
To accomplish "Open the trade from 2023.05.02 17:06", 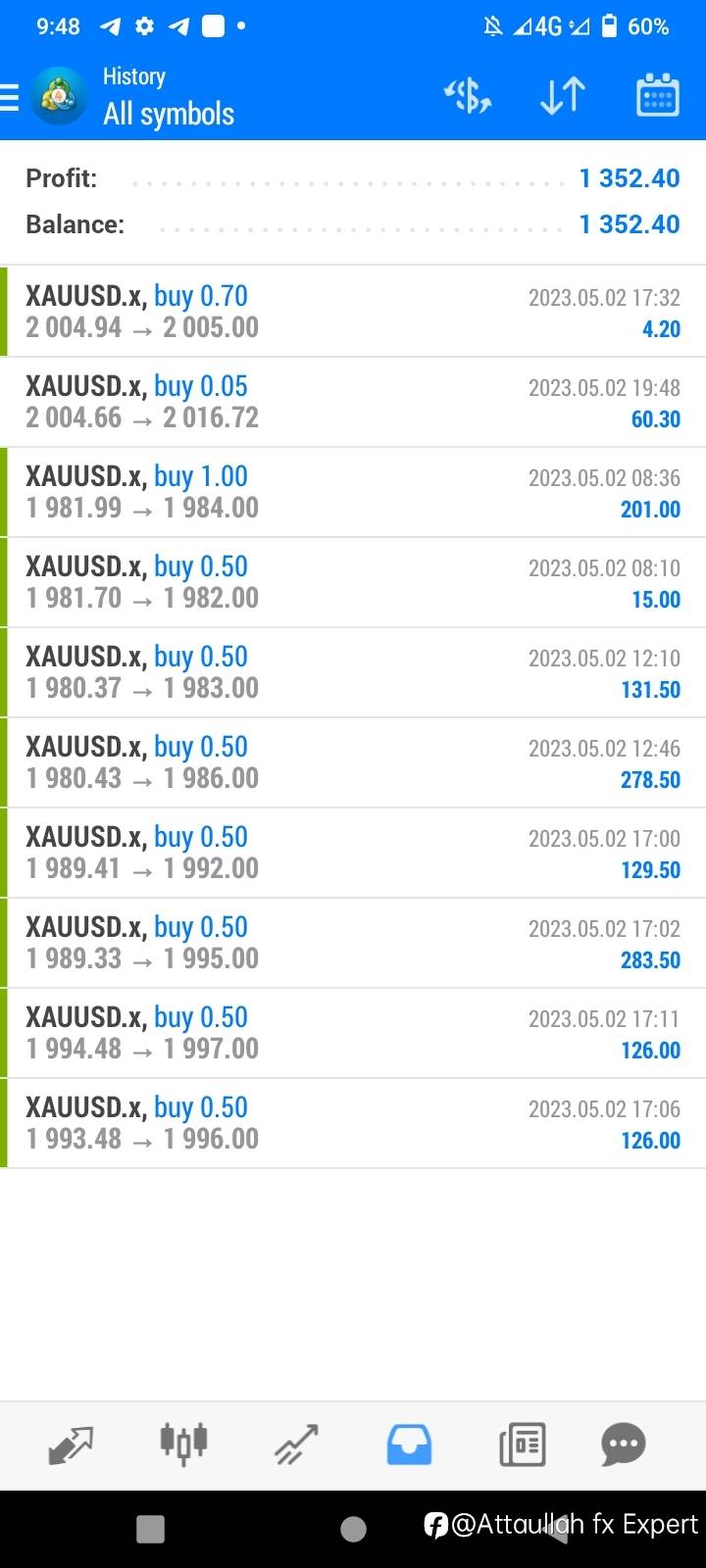I will [x=353, y=1123].
